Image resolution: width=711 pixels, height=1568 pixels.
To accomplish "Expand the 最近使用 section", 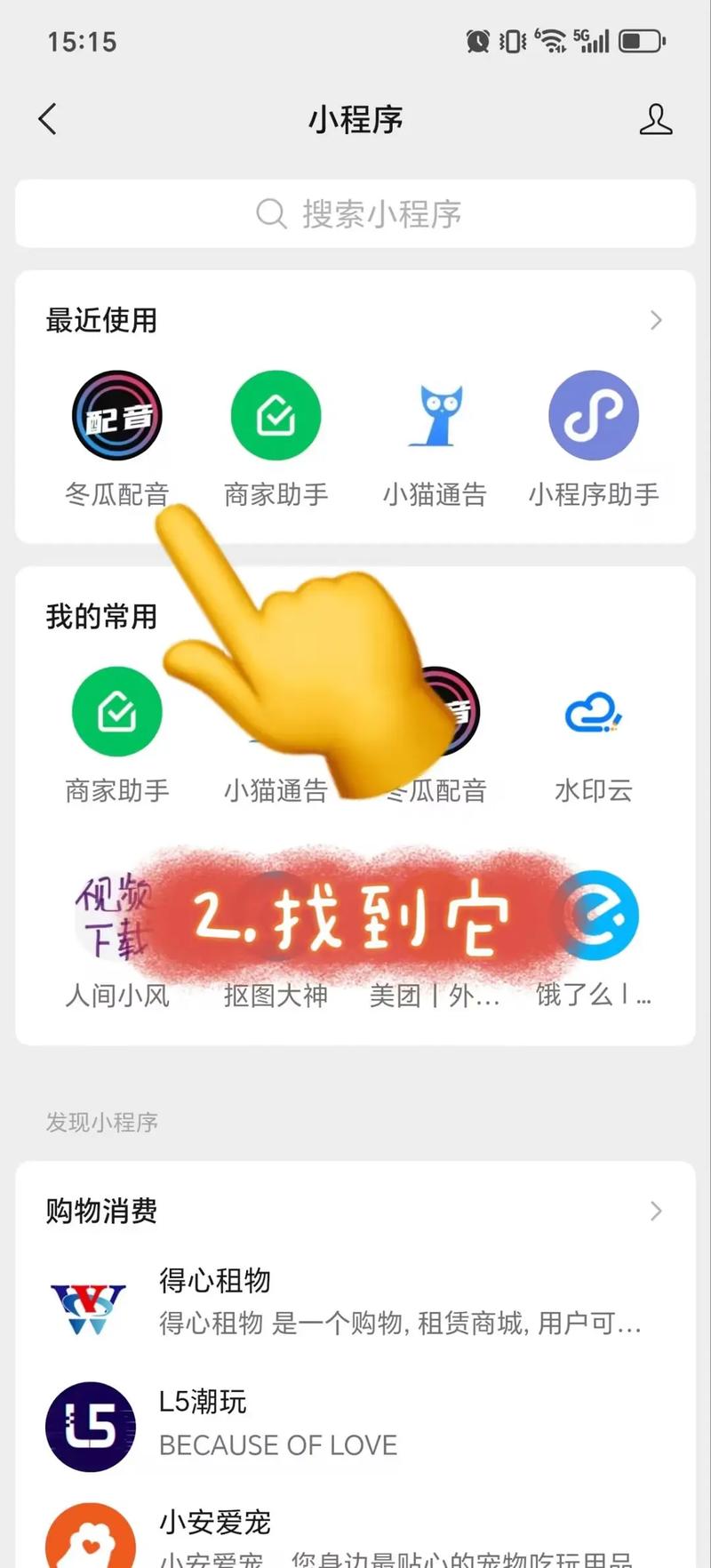I will [x=656, y=320].
